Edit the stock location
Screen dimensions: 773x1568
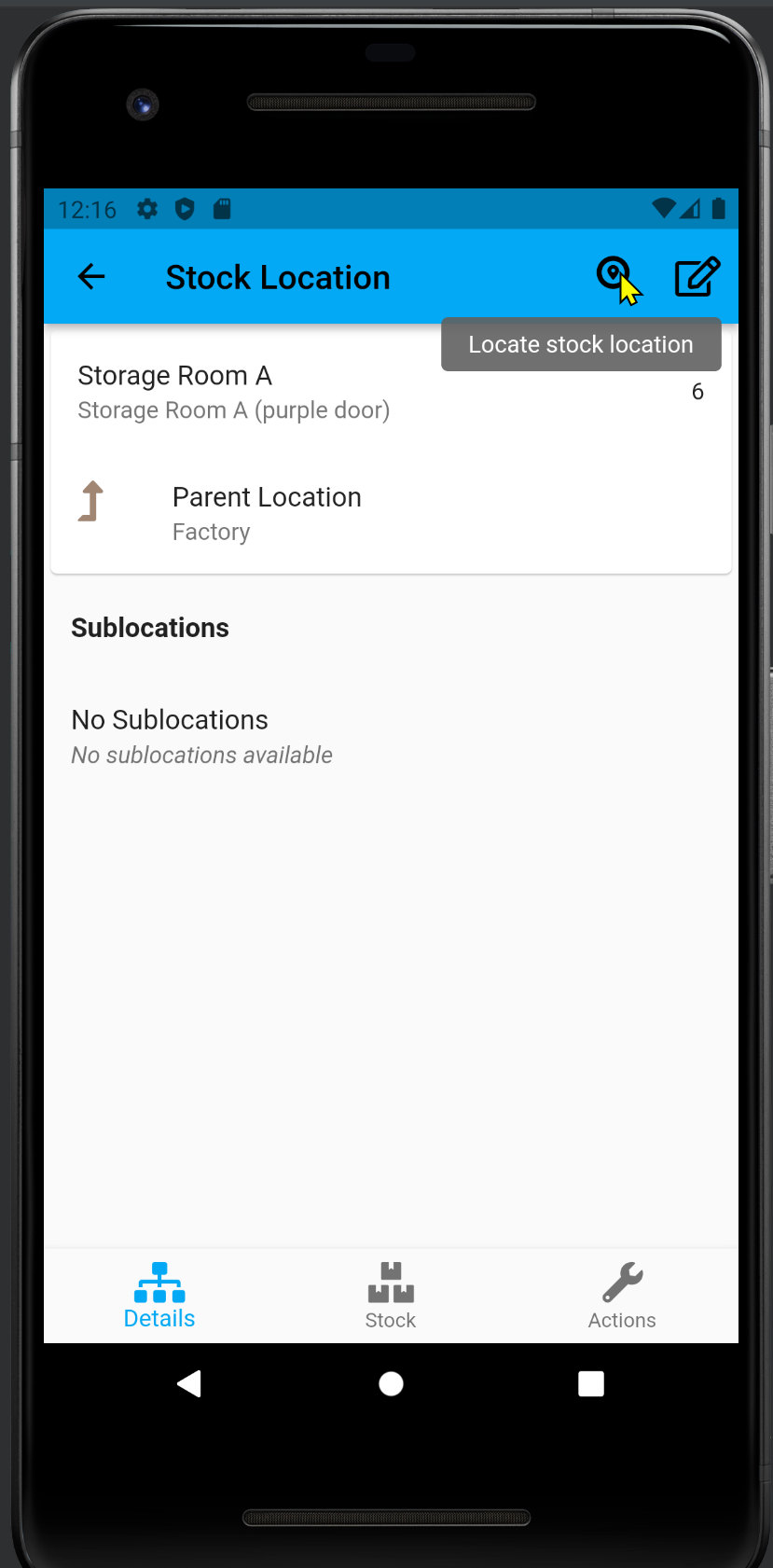click(697, 277)
